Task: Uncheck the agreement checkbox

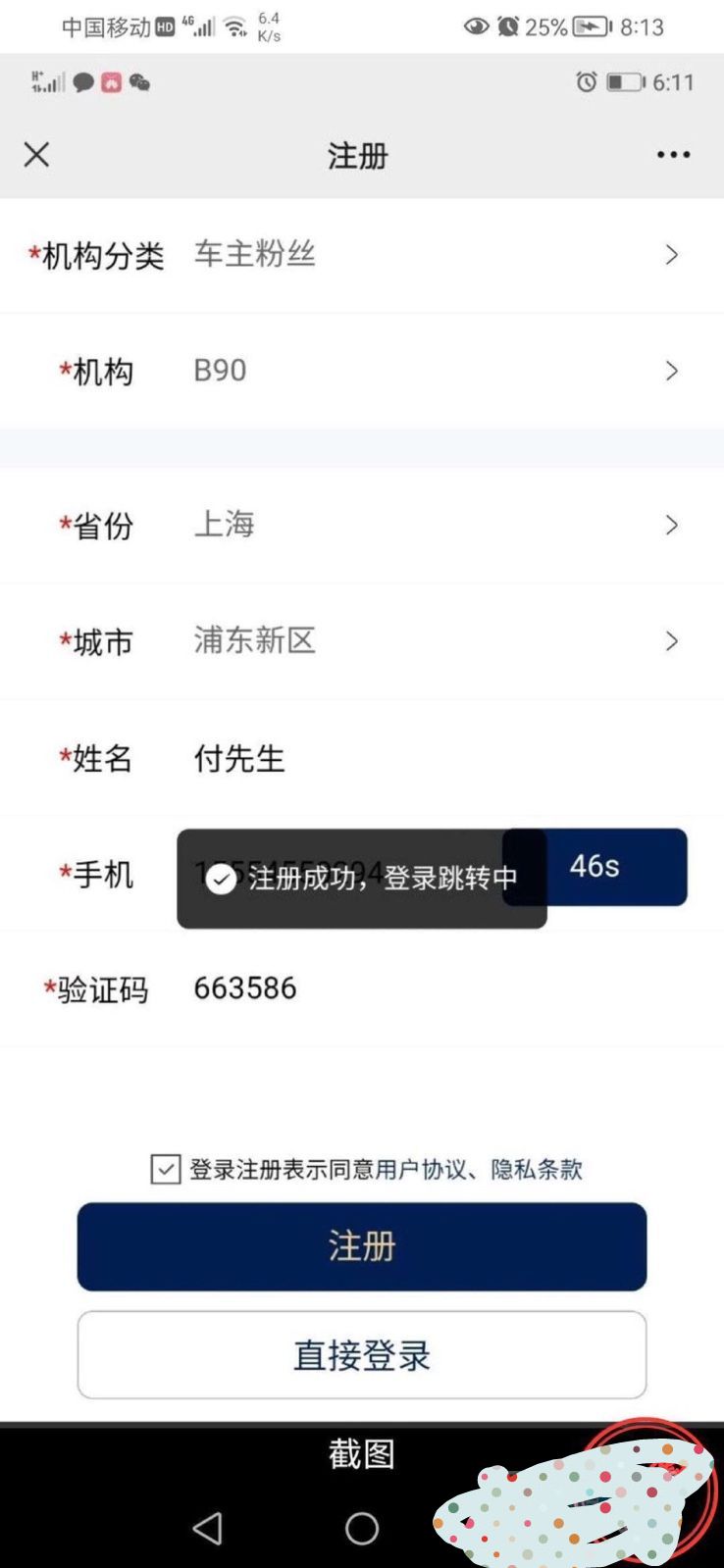Action: (x=165, y=1169)
